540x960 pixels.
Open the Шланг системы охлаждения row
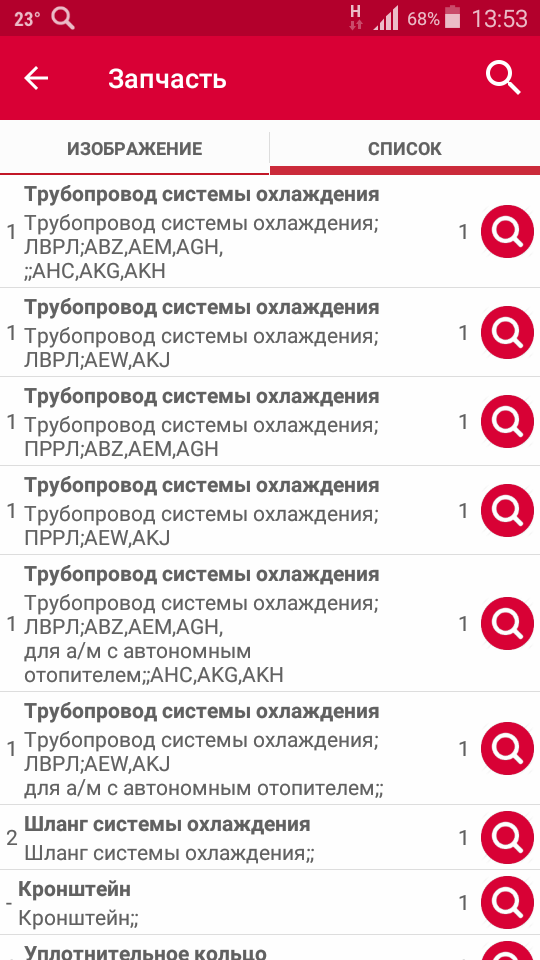coord(270,838)
